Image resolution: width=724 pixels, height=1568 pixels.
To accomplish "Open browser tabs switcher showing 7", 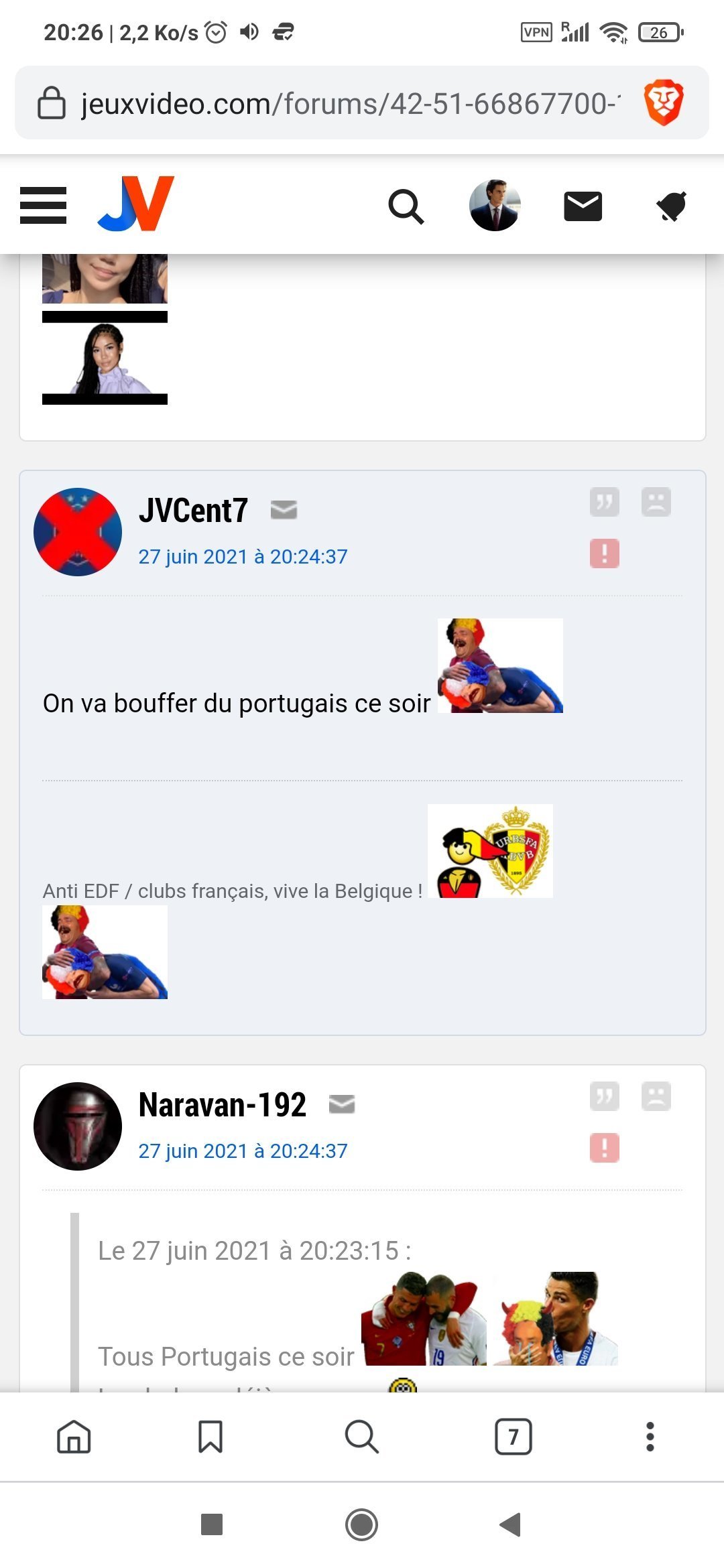I will coord(513,1437).
